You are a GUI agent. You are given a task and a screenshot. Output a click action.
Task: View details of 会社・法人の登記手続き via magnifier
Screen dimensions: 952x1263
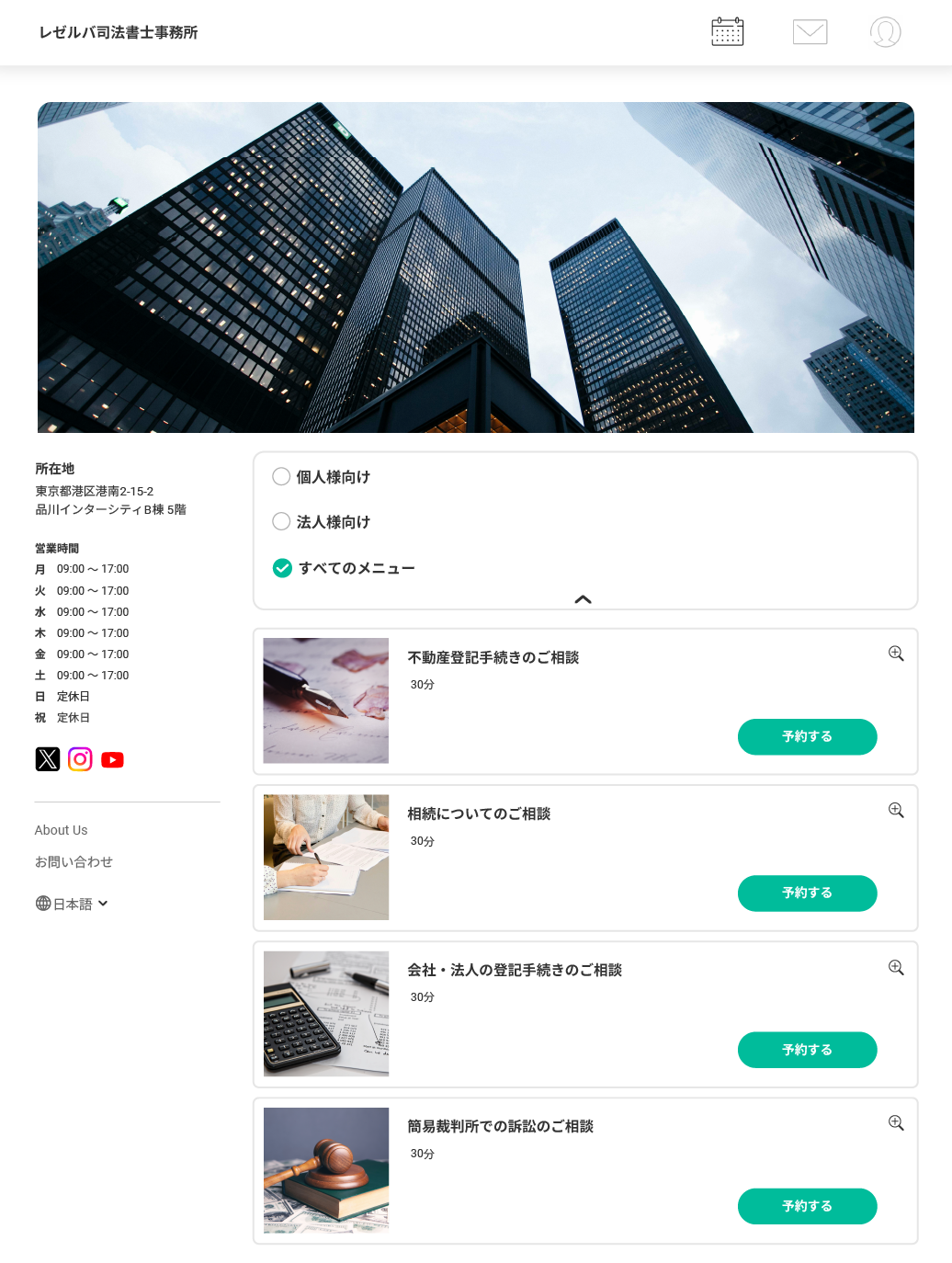896,967
